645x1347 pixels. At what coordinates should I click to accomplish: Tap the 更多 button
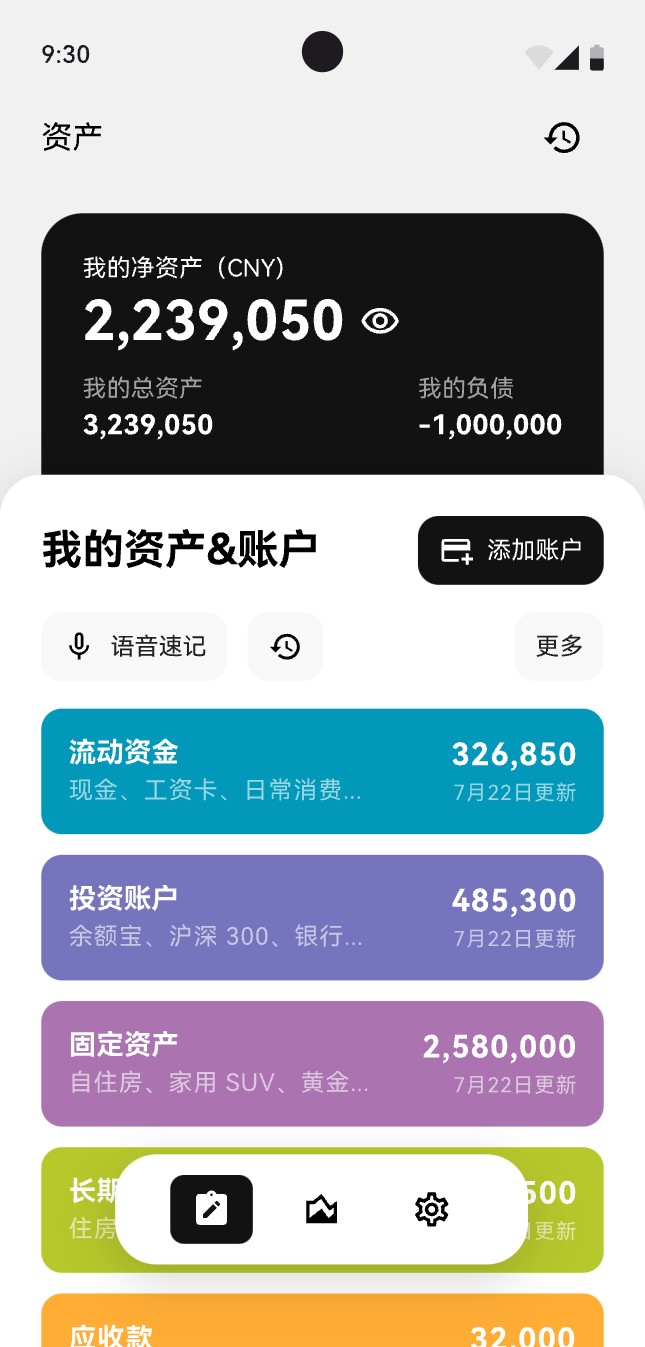point(559,647)
